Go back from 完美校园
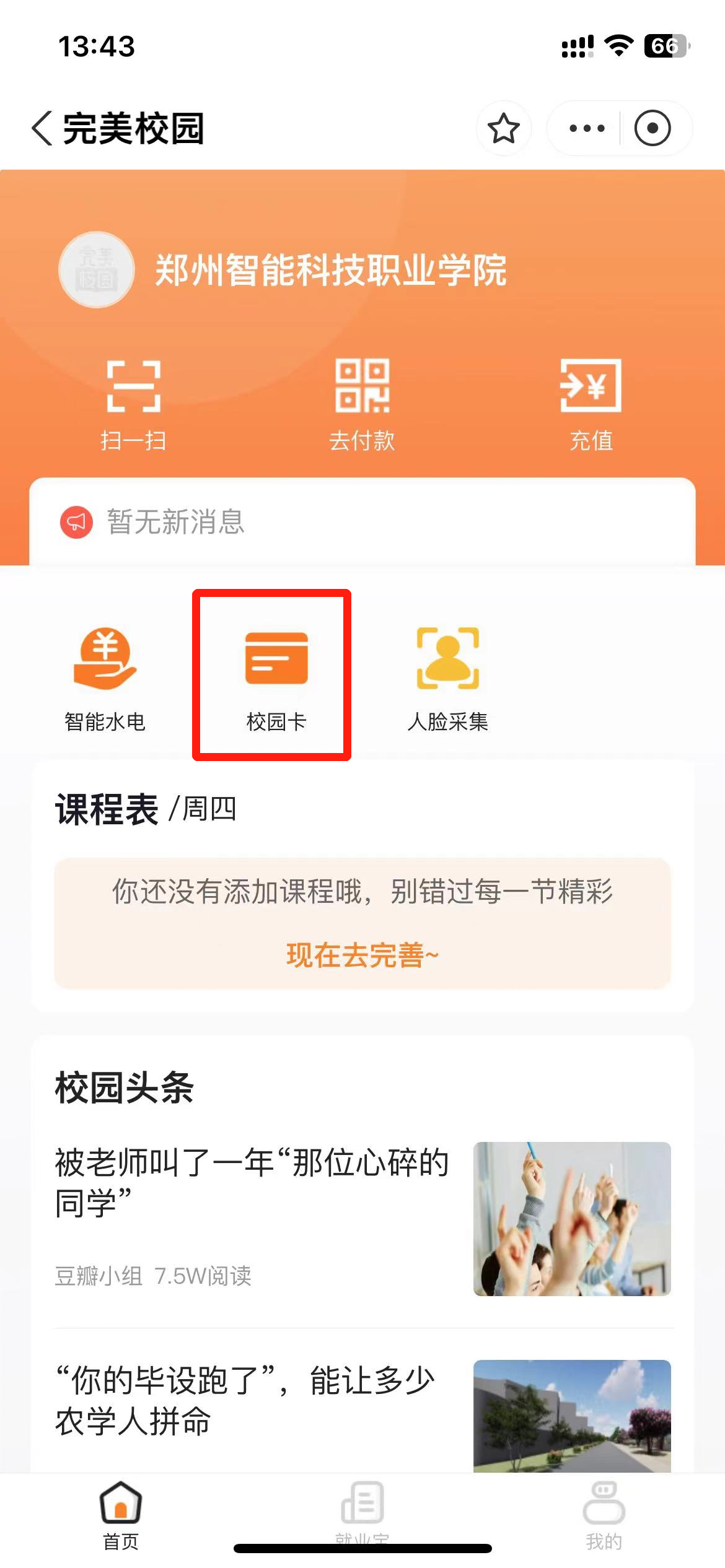Viewport: 725px width, 1568px height. coord(42,128)
